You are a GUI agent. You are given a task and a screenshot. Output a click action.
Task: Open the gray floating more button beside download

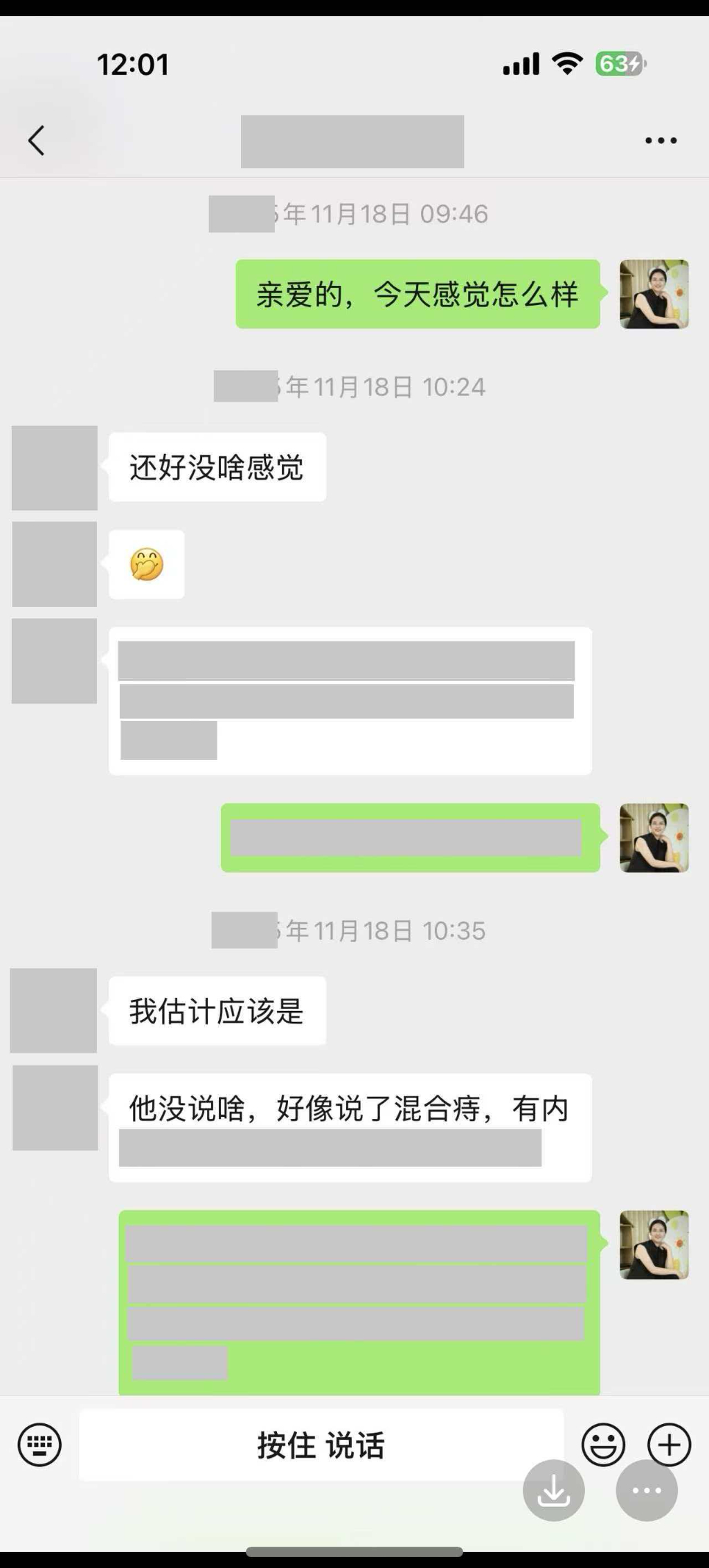point(647,1490)
